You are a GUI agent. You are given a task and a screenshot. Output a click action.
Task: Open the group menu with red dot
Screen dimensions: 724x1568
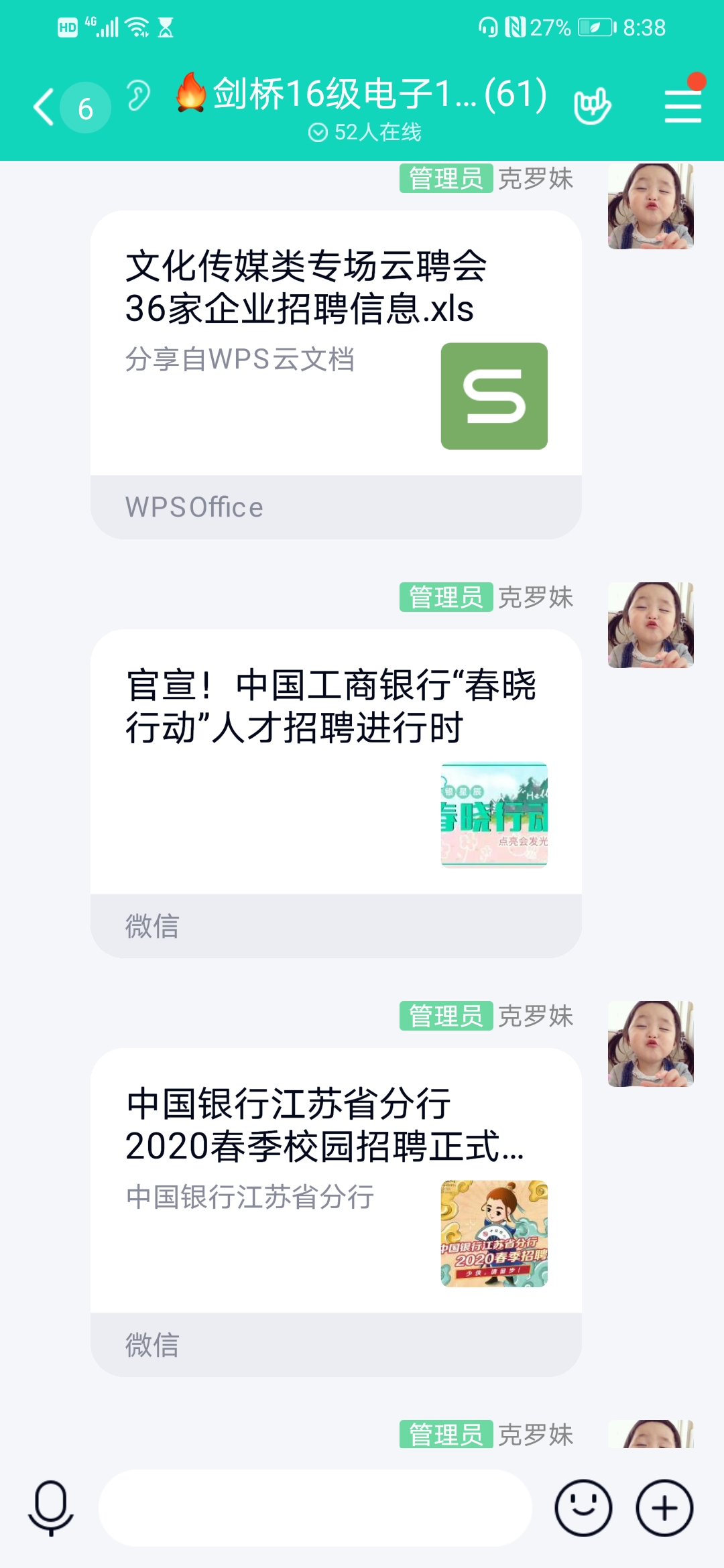click(x=682, y=106)
